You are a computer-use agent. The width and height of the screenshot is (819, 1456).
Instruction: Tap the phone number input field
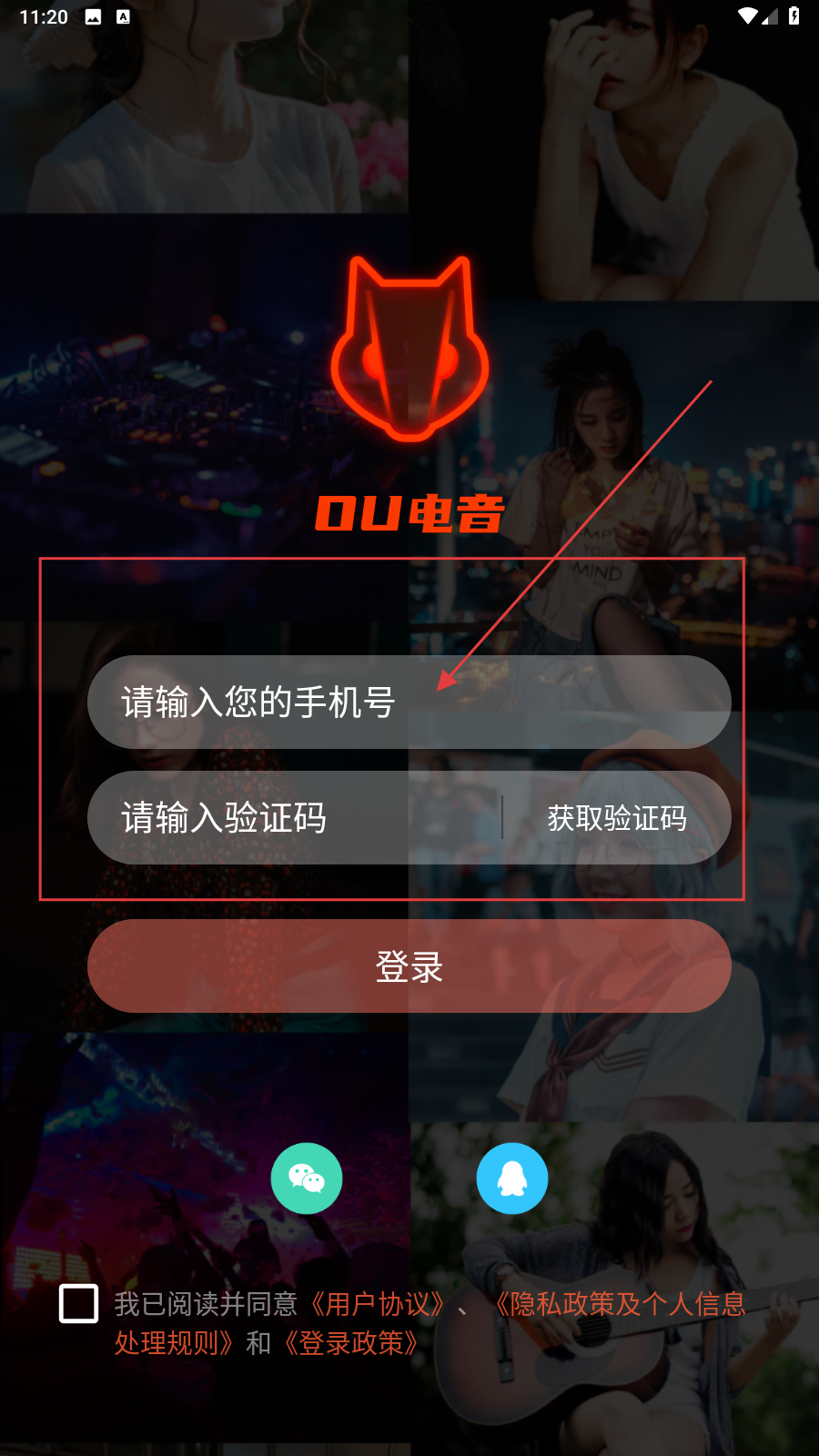pyautogui.click(x=409, y=702)
